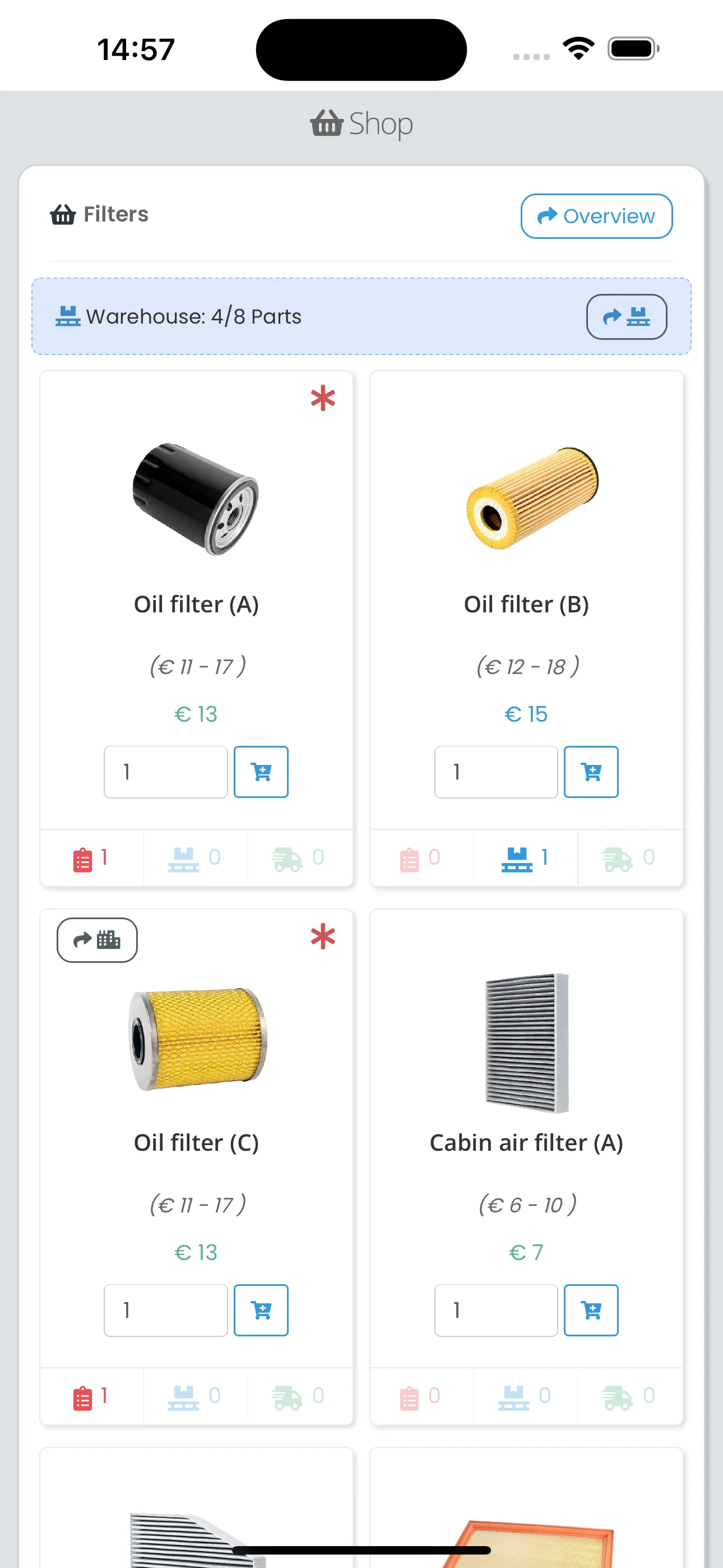Open the building shortcut on Oil filter (C)
Viewport: 723px width, 1568px height.
pos(98,940)
